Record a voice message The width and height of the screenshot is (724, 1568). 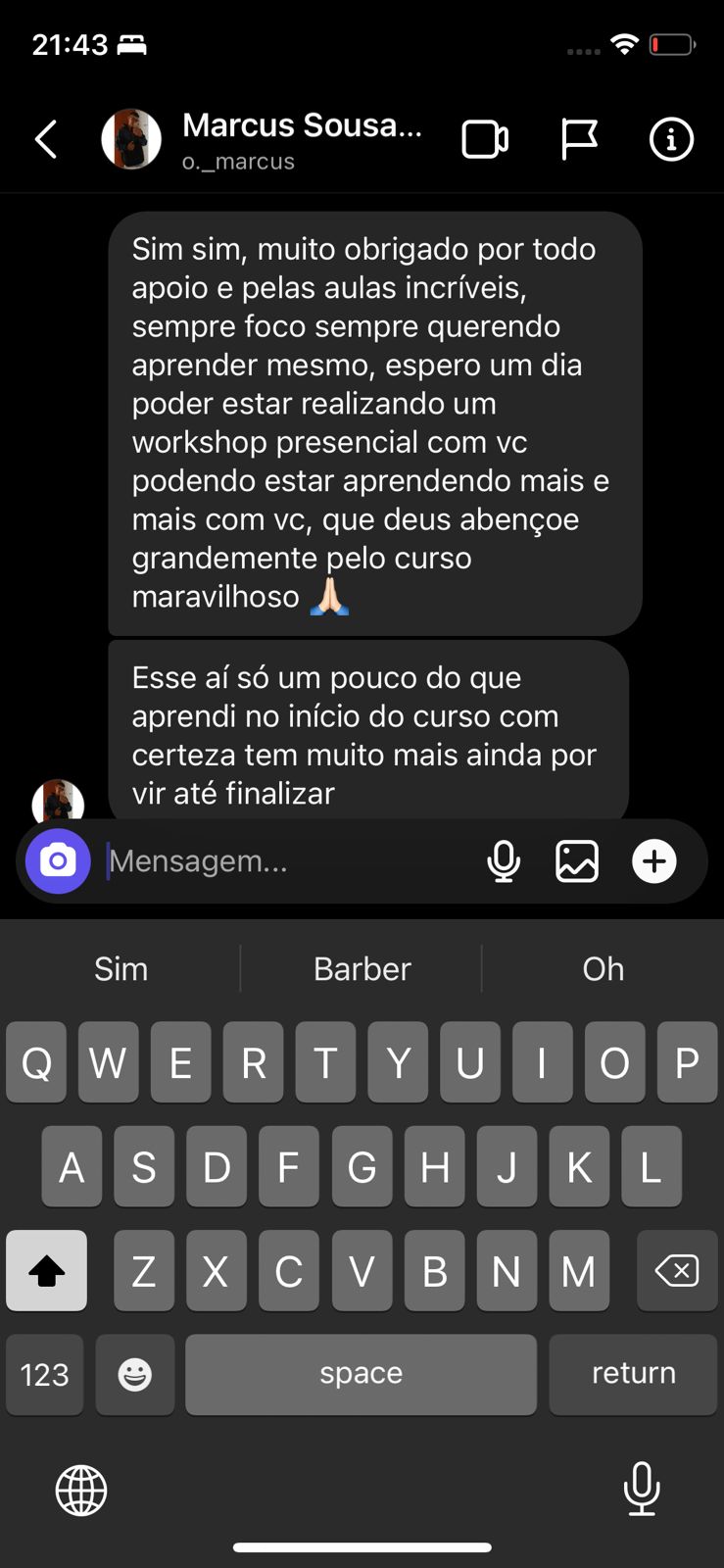click(504, 861)
